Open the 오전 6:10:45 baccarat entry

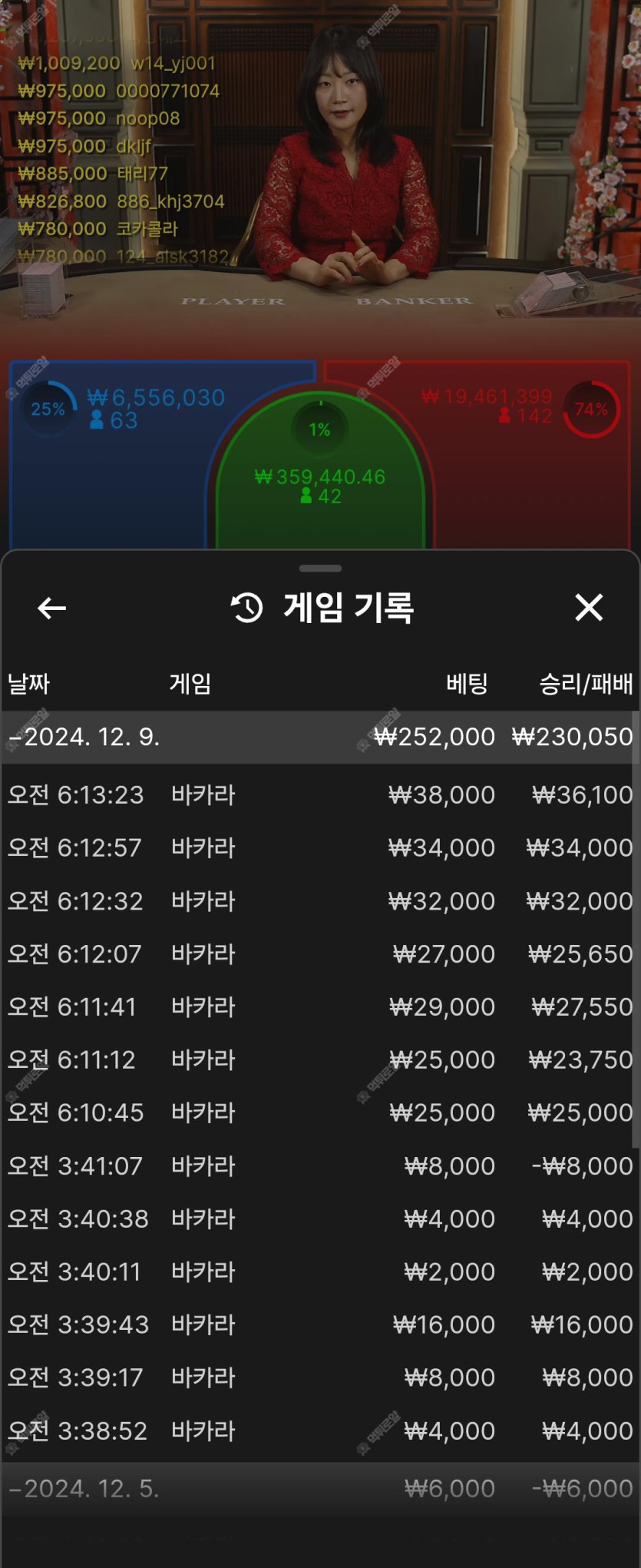point(320,1112)
